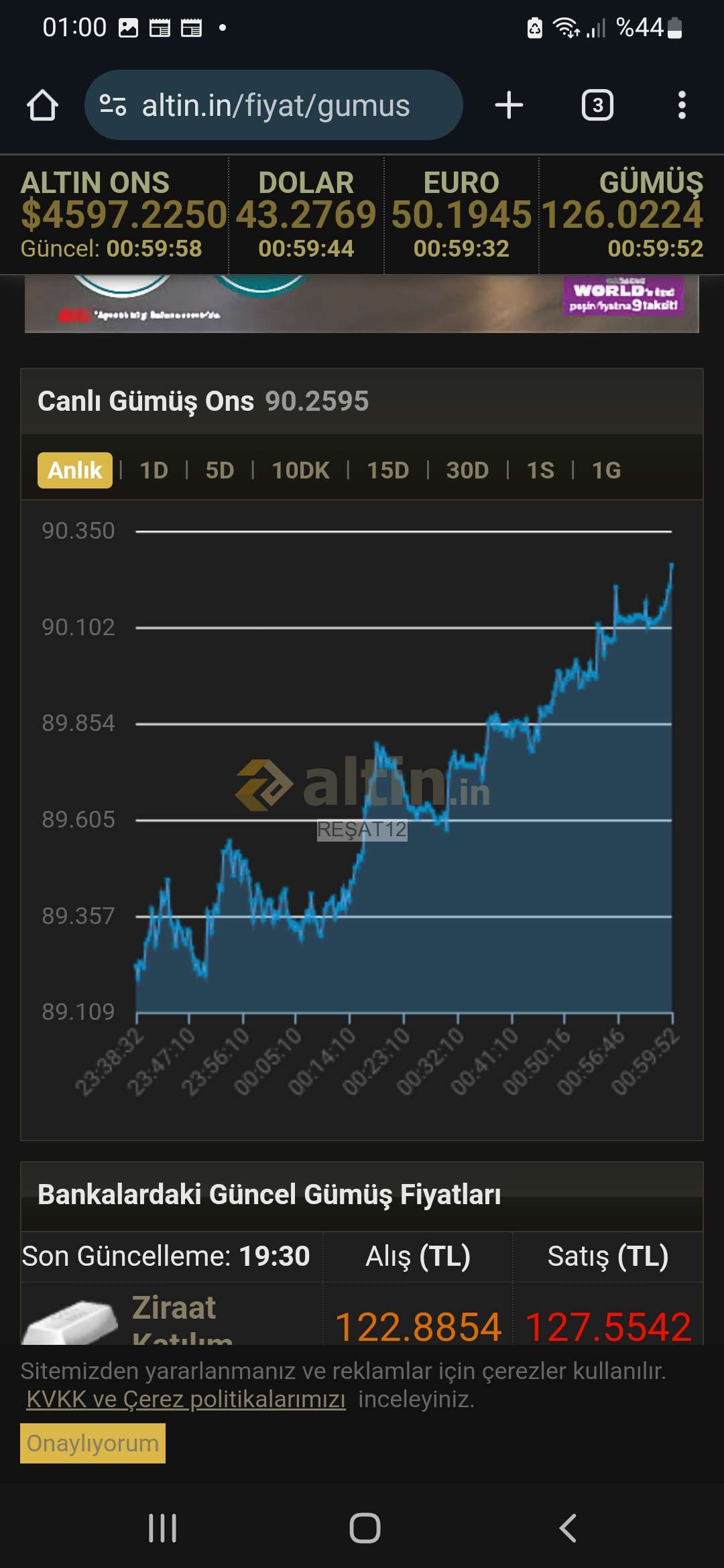
Task: Switch chart to 1G interval
Action: coord(606,470)
